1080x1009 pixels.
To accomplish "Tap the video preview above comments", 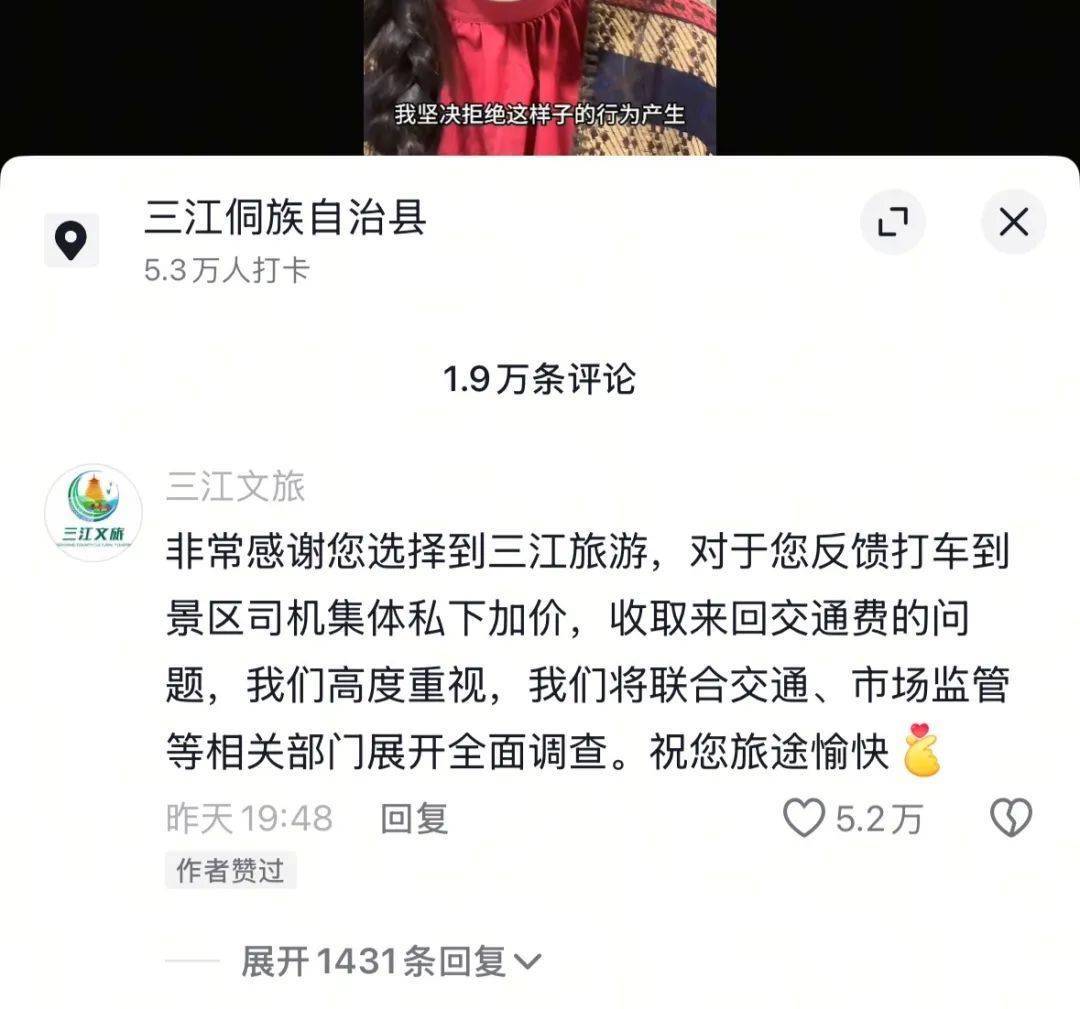I will [539, 77].
